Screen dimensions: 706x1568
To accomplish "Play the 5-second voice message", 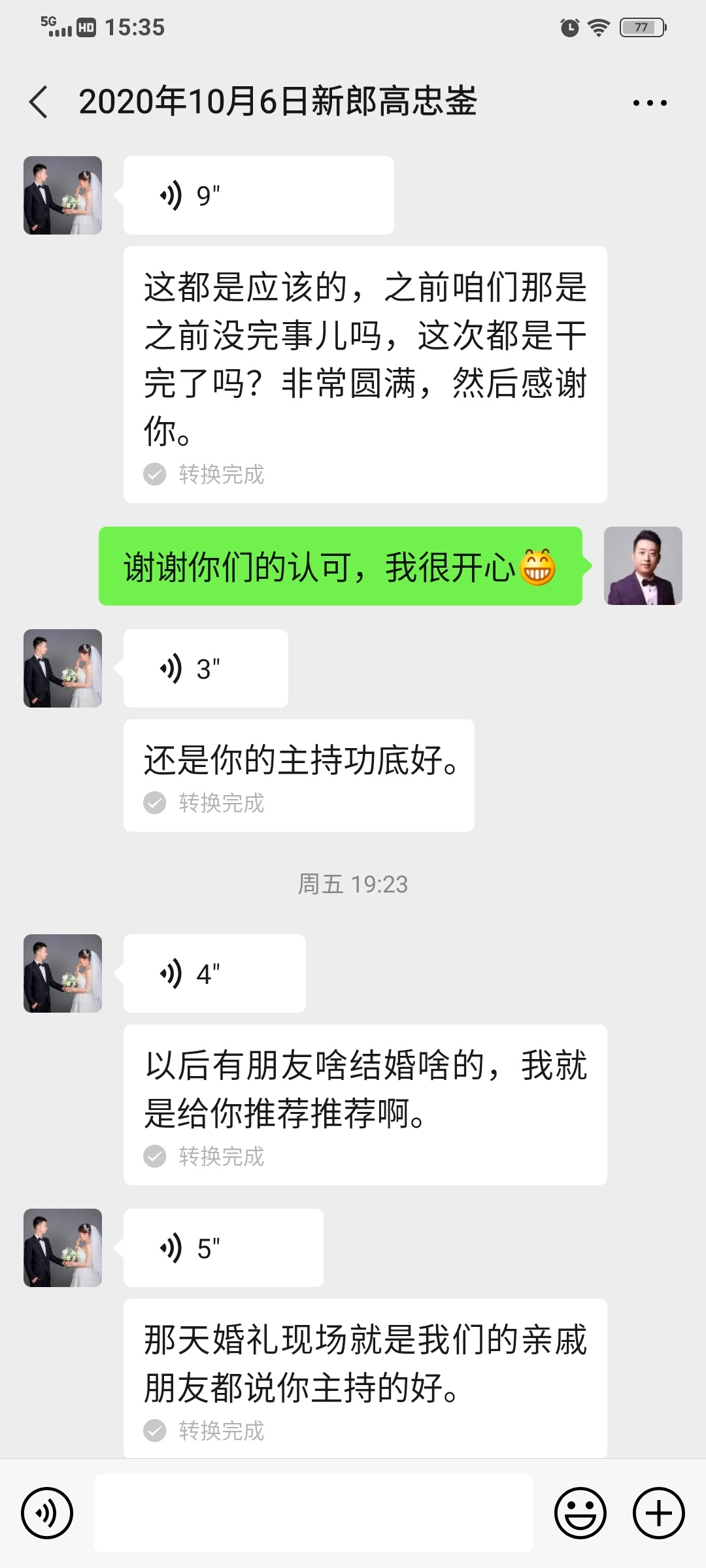I will (223, 1248).
